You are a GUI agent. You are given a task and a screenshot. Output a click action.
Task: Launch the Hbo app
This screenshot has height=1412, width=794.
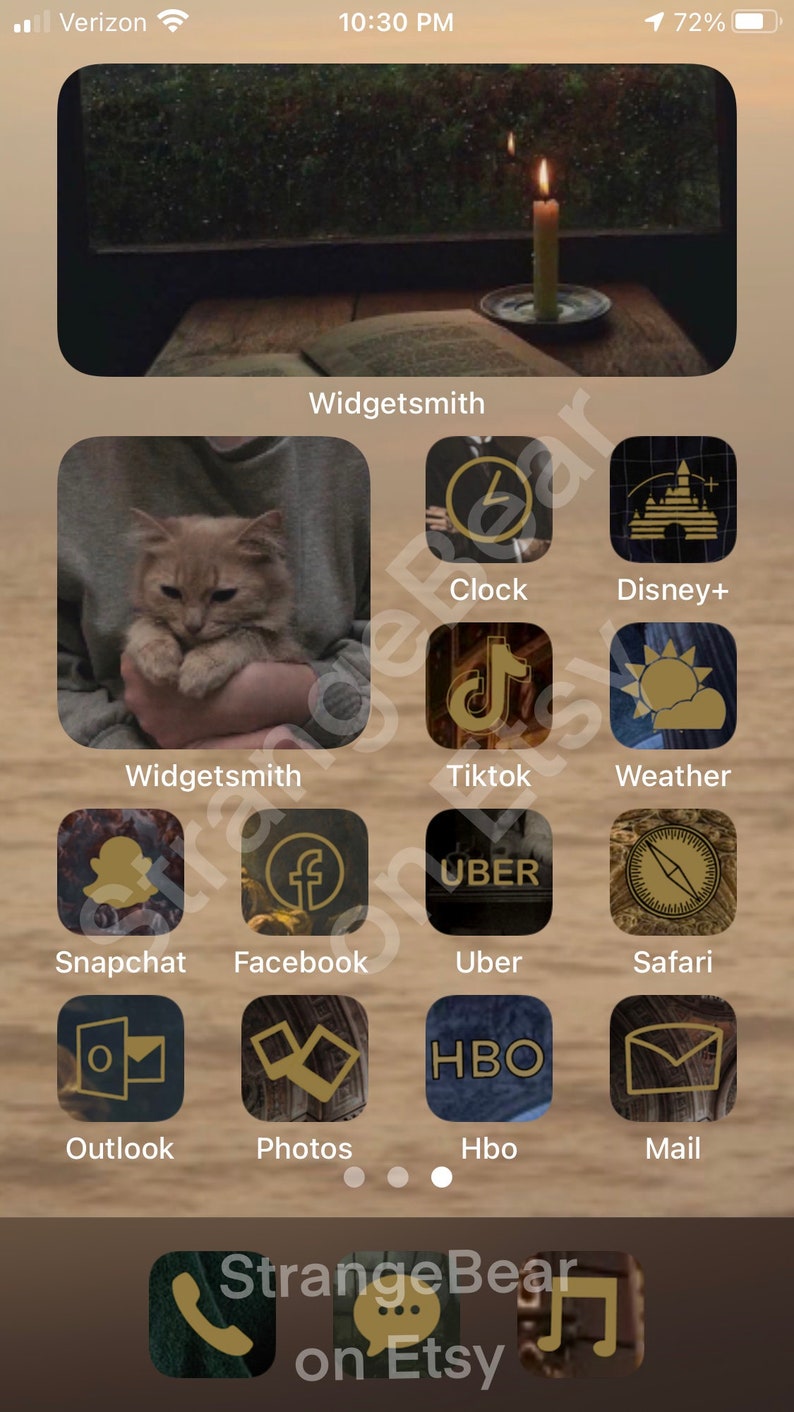[489, 1058]
